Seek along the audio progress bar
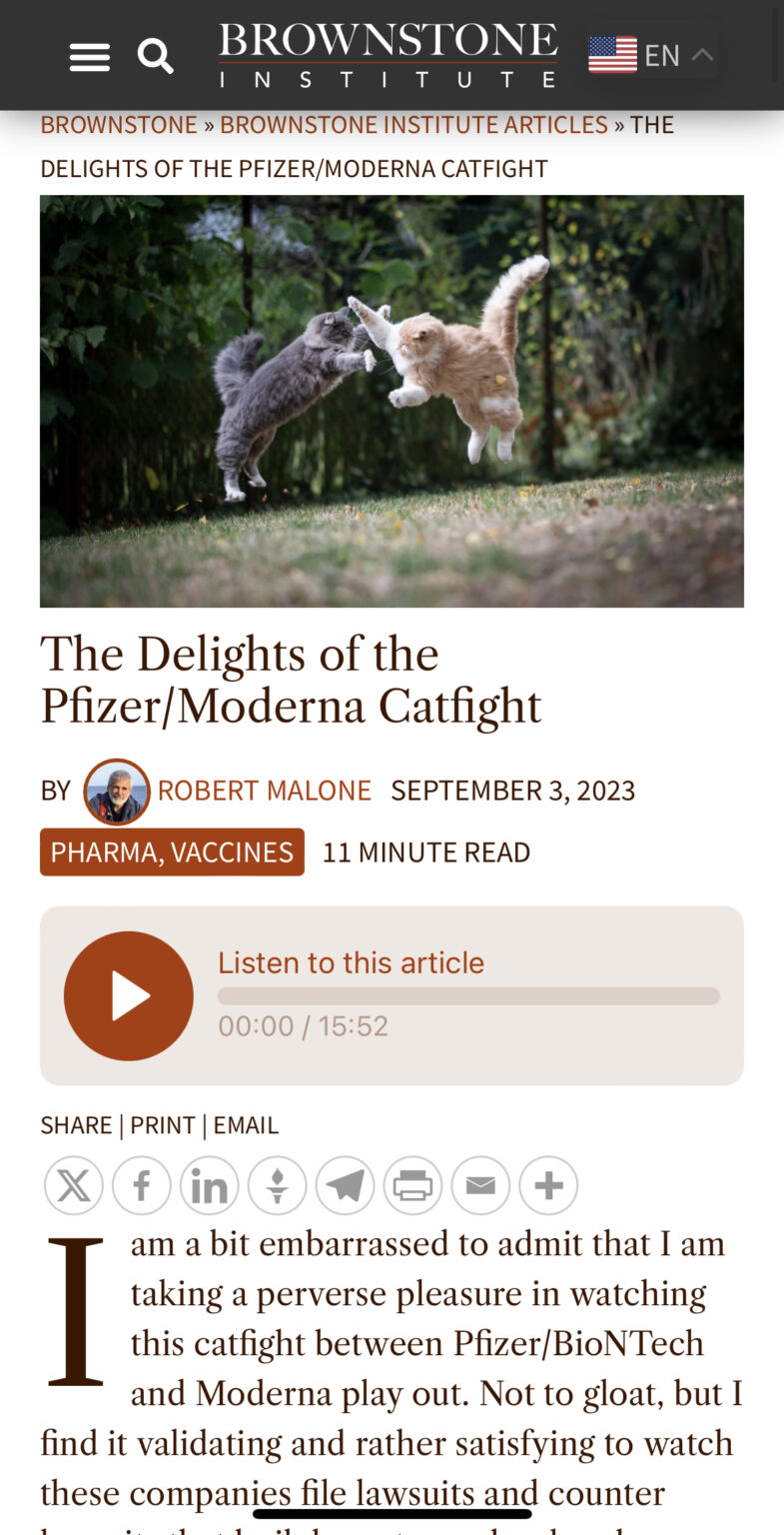784x1535 pixels. (x=468, y=996)
